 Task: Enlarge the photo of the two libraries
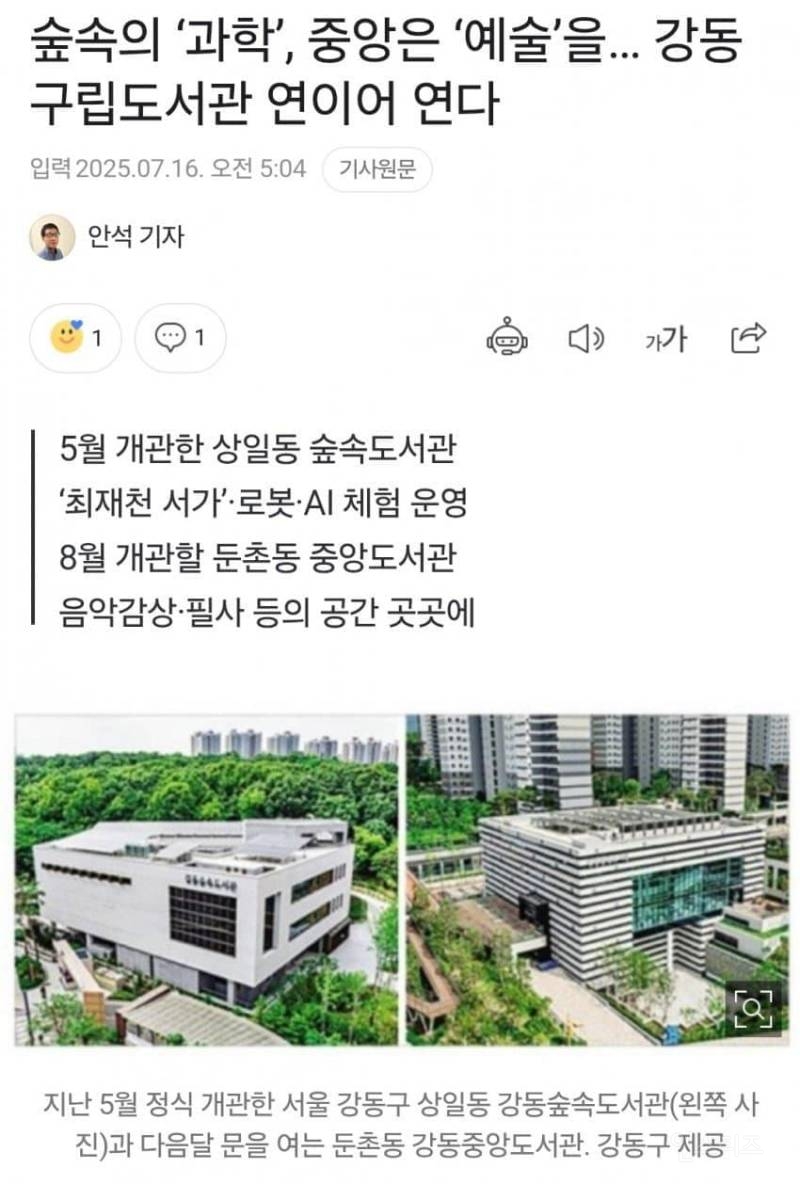pos(400,880)
